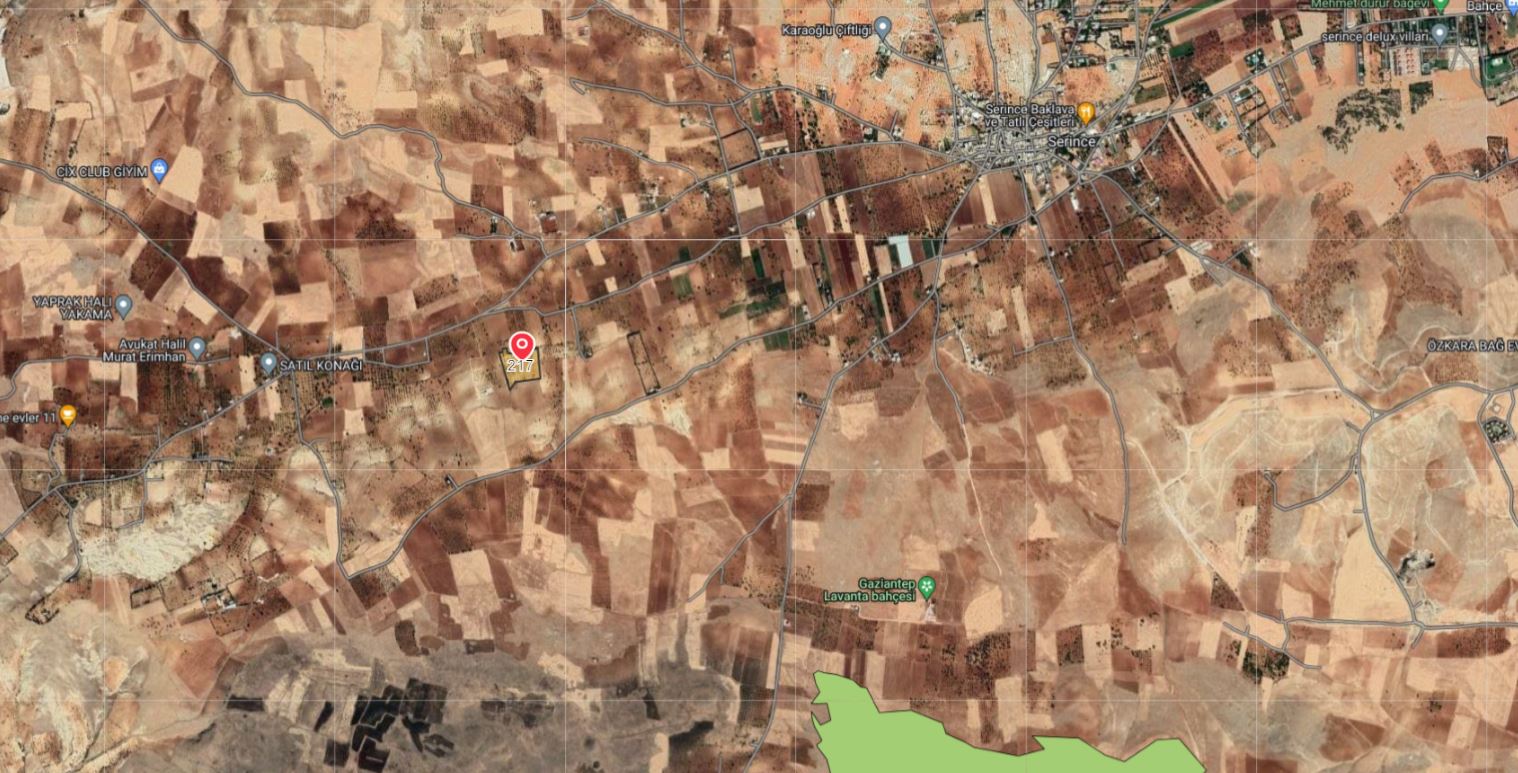This screenshot has width=1518, height=773.
Task: Tap the Gaziantep Lavanta bahçesi marker
Action: [927, 586]
